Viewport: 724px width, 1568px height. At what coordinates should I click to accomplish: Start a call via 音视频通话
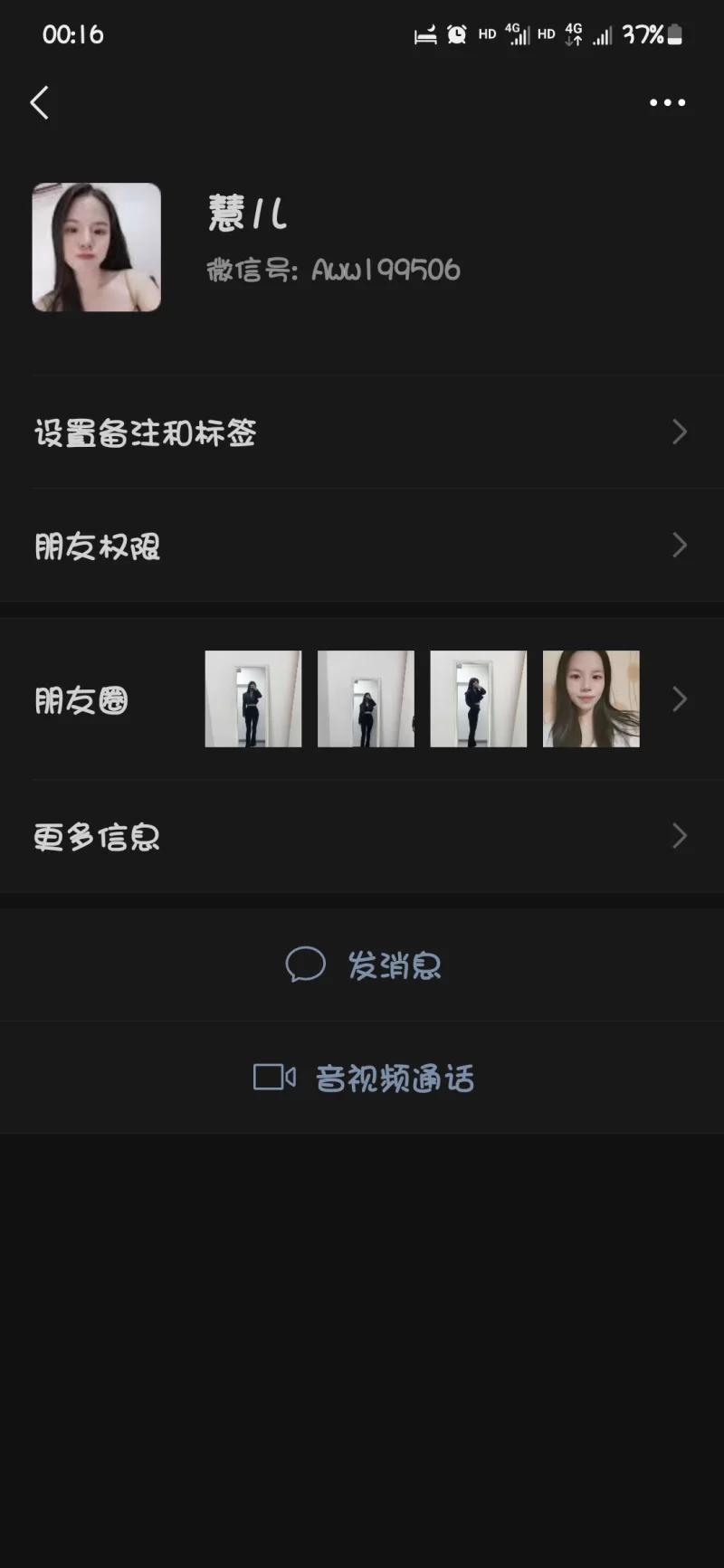point(364,1078)
